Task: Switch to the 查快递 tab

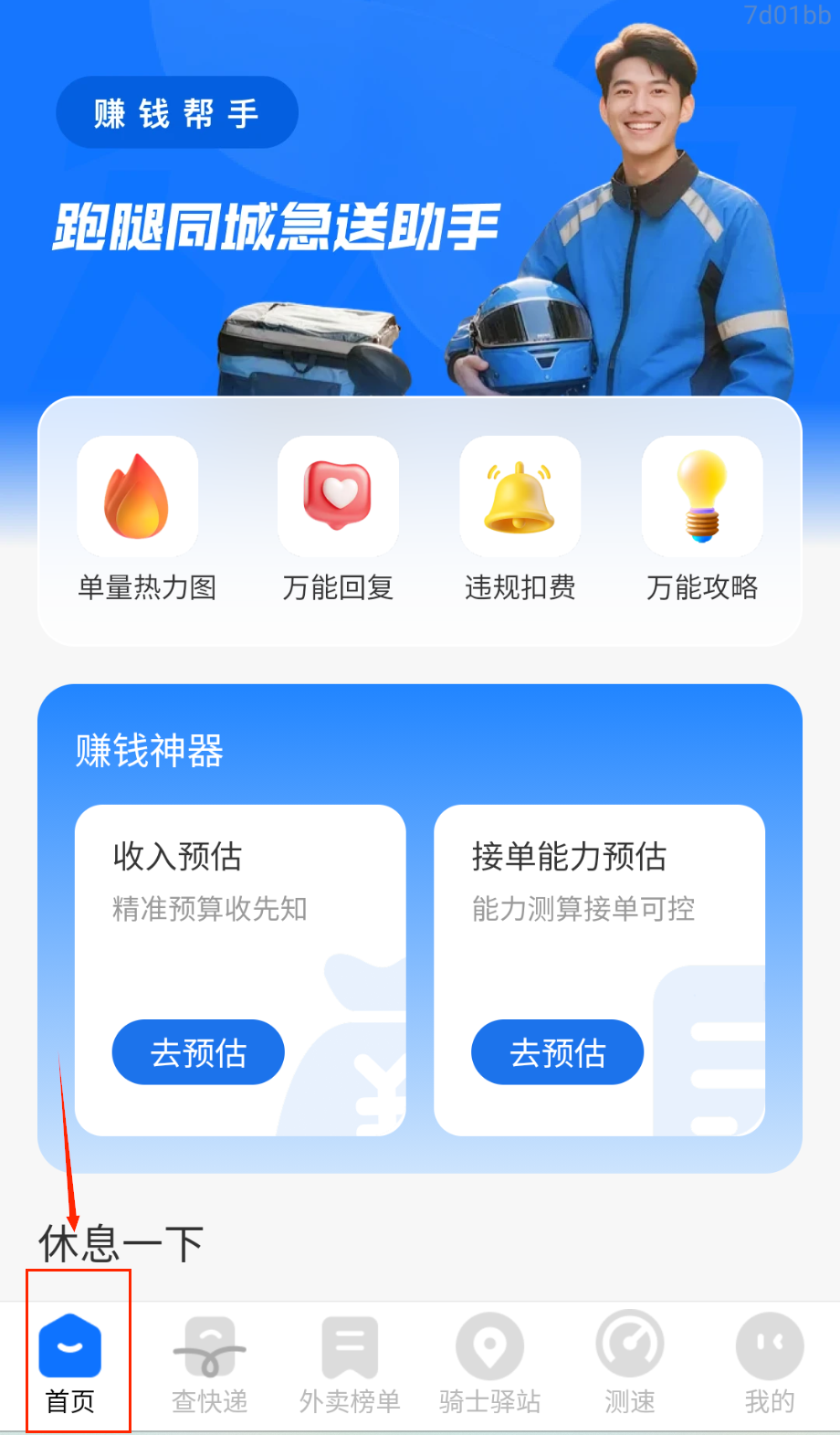Action: pyautogui.click(x=210, y=1363)
